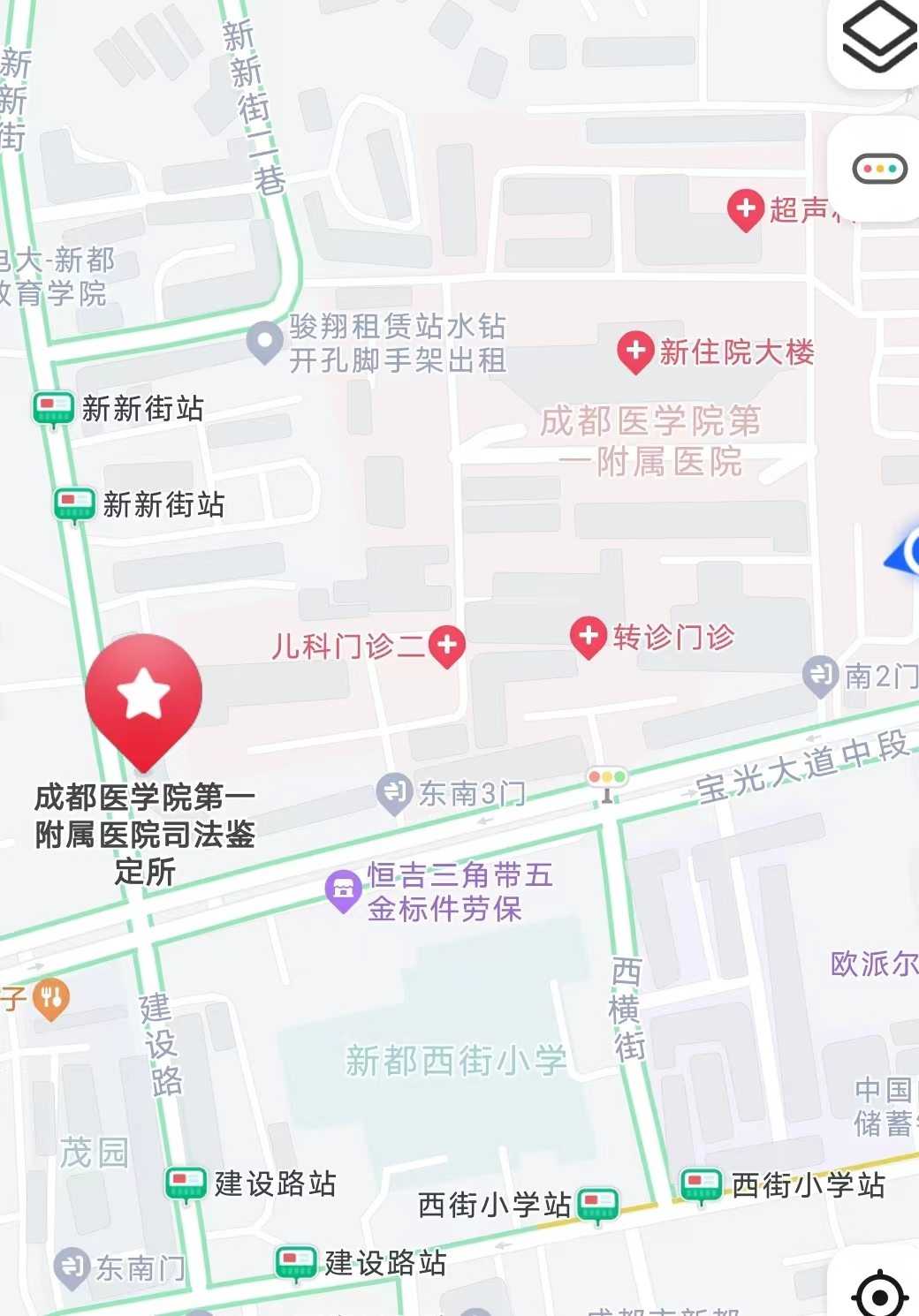
Task: Select the 转诊门诊 marker
Action: pyautogui.click(x=588, y=636)
